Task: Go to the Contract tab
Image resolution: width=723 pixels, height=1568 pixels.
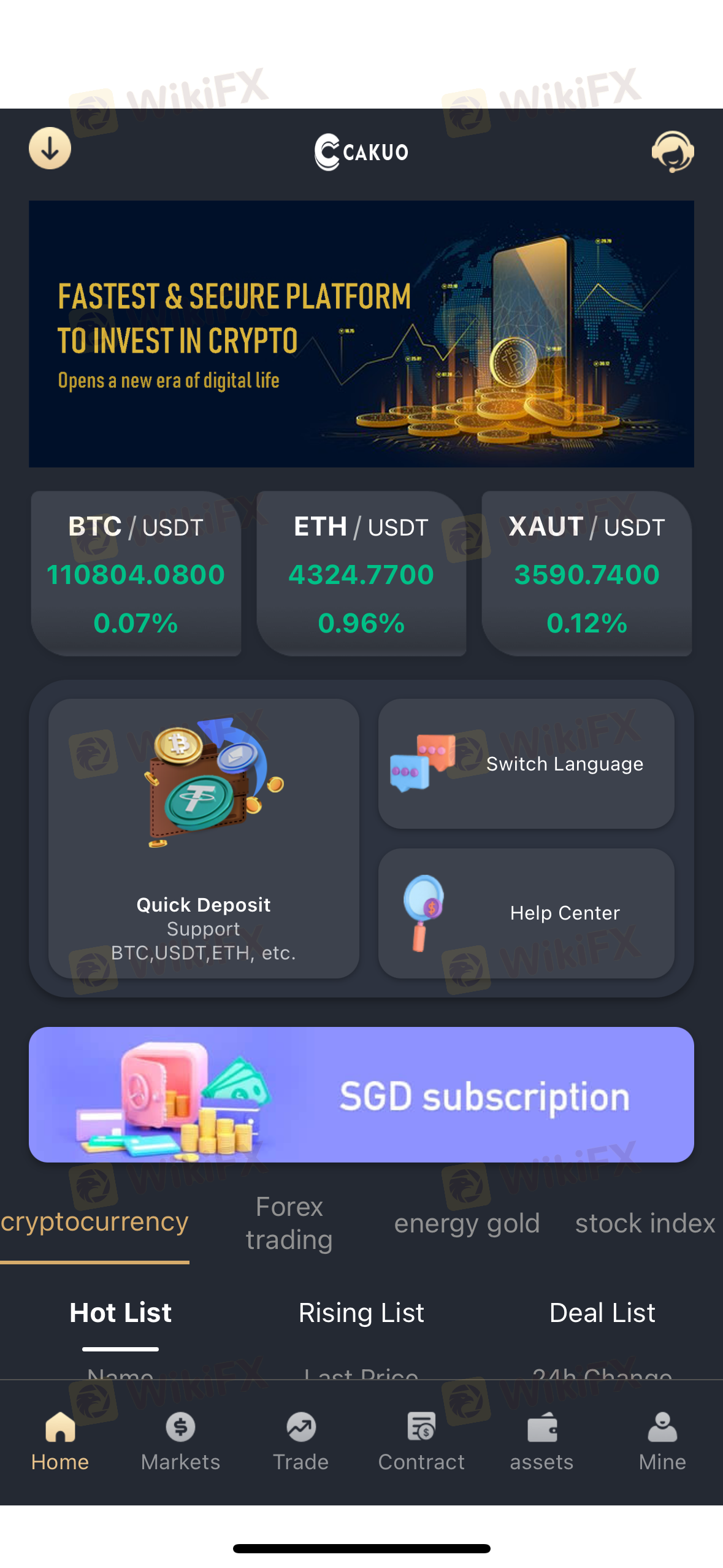Action: point(421,1442)
